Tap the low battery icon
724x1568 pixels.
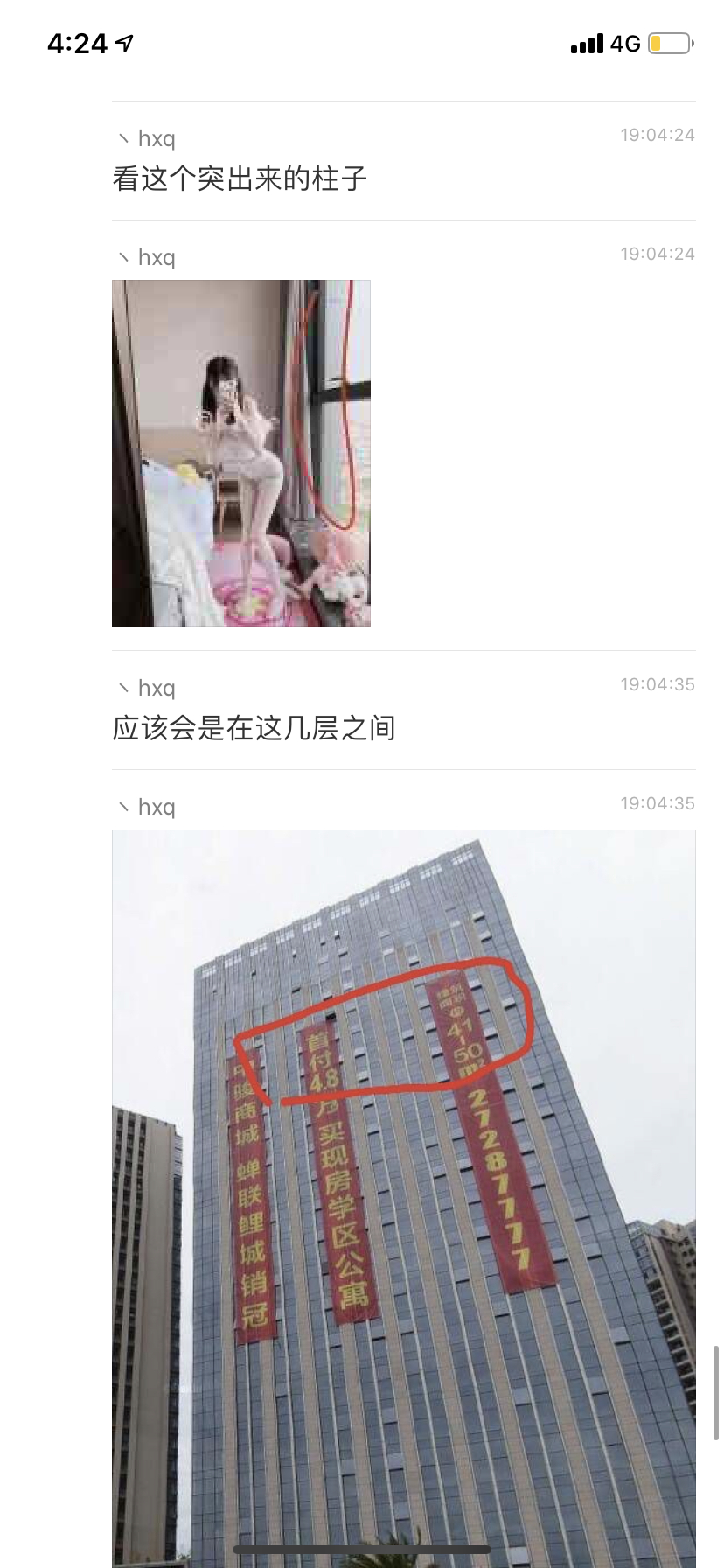coord(670,43)
